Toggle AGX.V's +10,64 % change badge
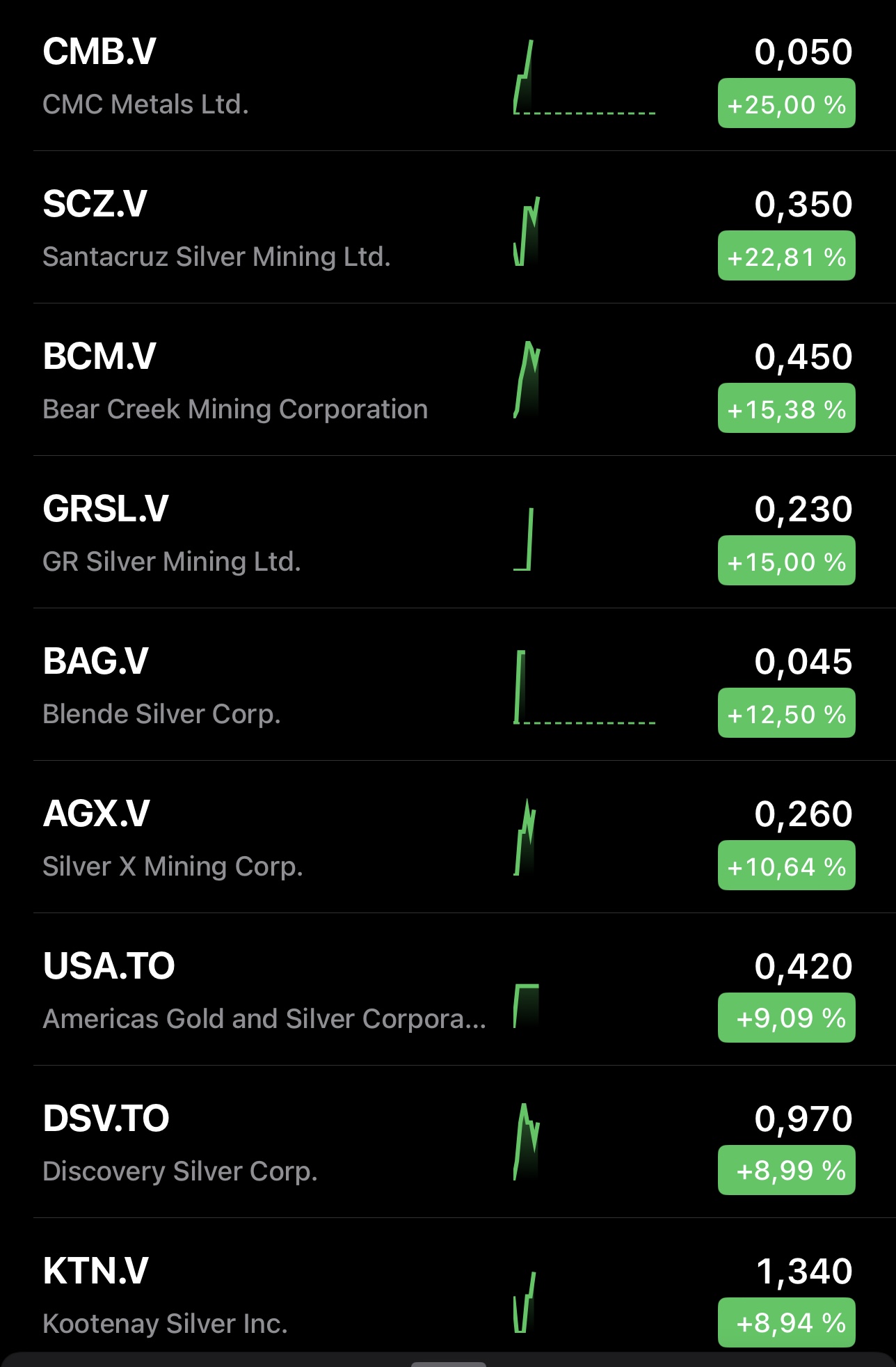Screen dimensions: 896x1367 tap(786, 866)
